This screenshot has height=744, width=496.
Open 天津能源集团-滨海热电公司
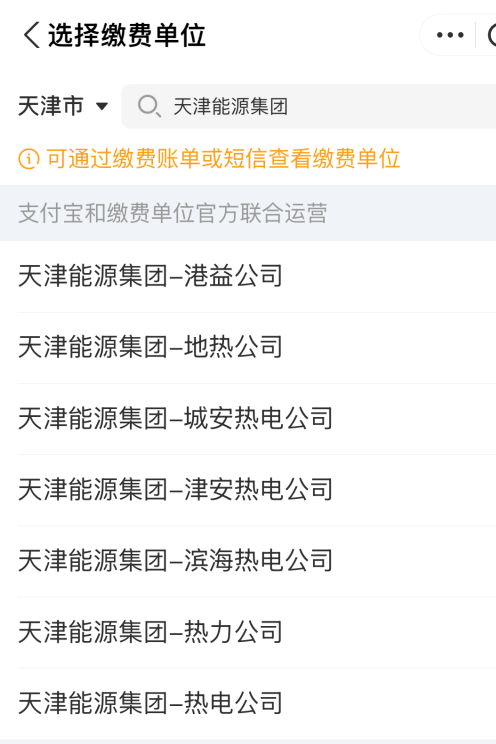(x=248, y=561)
